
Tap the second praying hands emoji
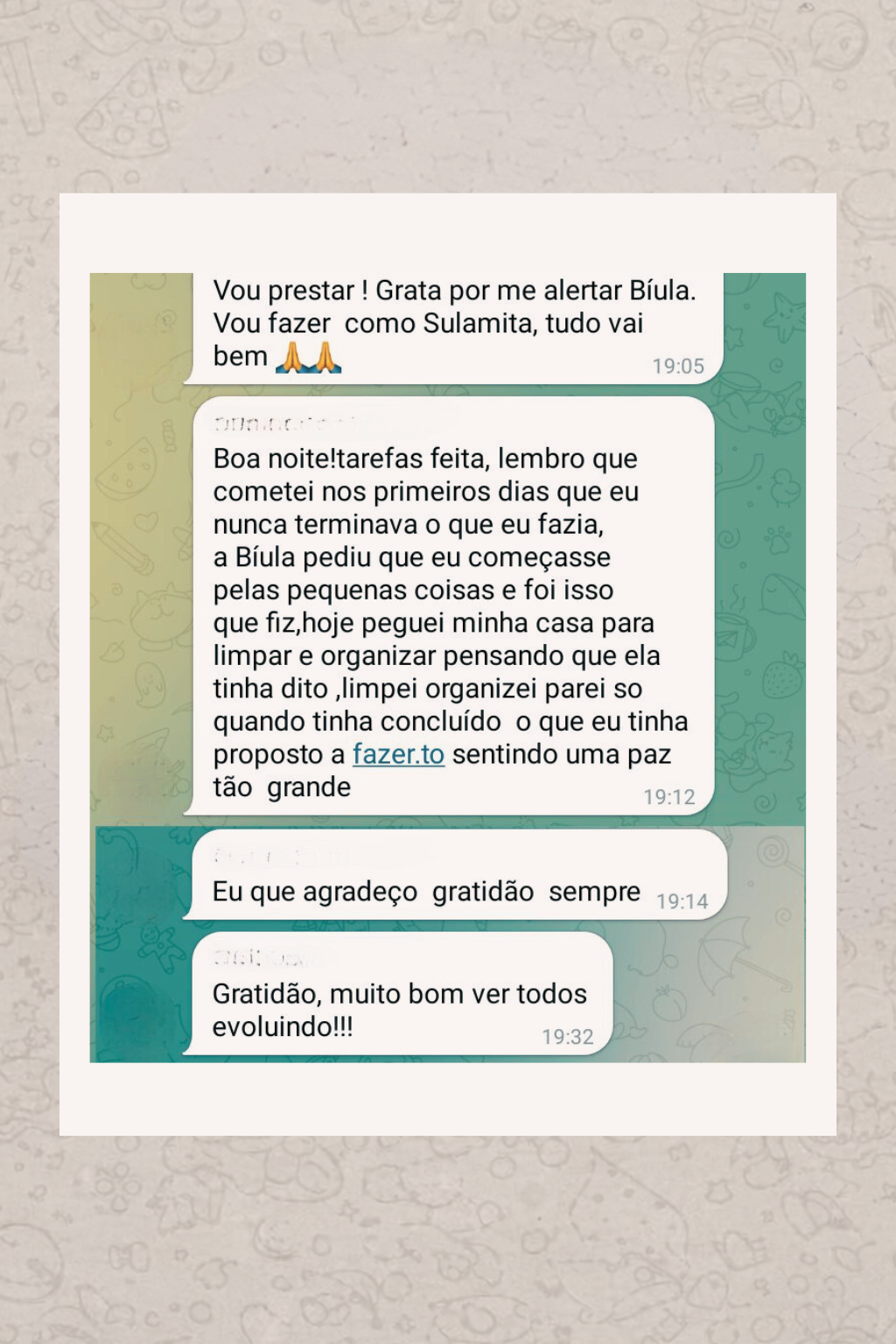pyautogui.click(x=328, y=357)
